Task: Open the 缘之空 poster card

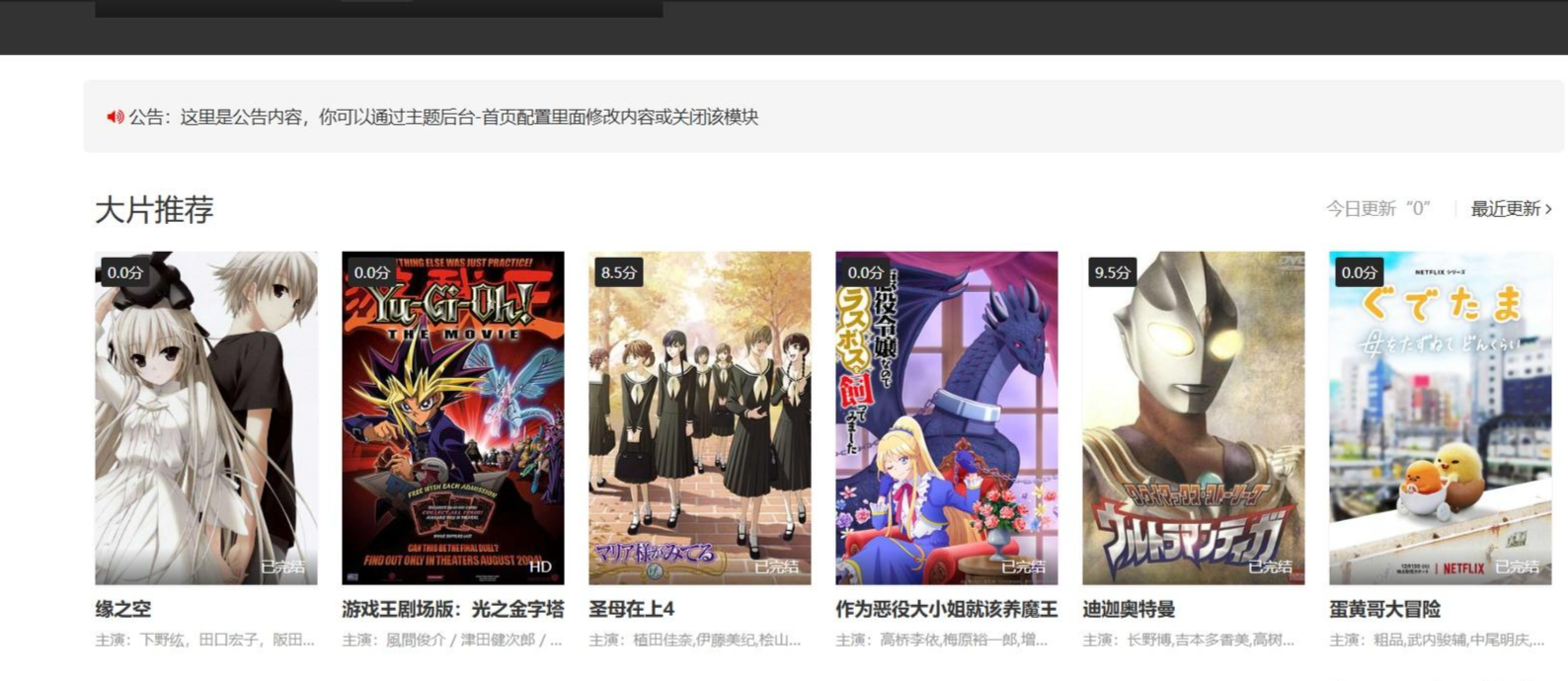Action: pos(206,417)
